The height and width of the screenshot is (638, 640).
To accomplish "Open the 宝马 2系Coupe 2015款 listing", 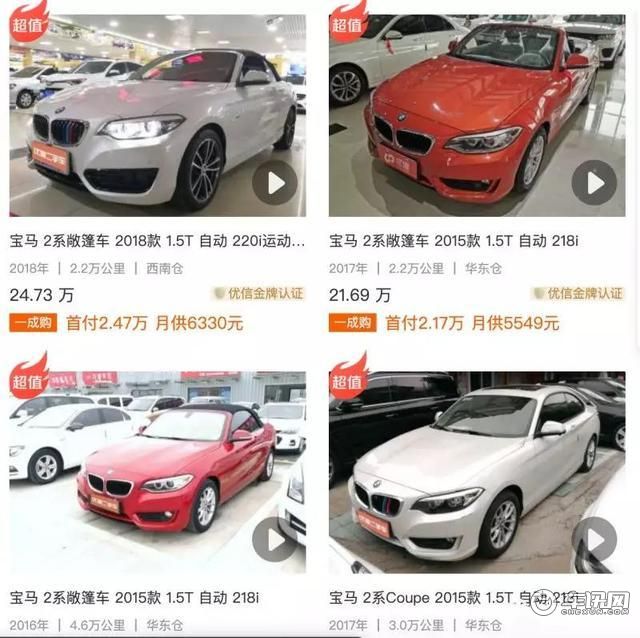I will click(450, 597).
